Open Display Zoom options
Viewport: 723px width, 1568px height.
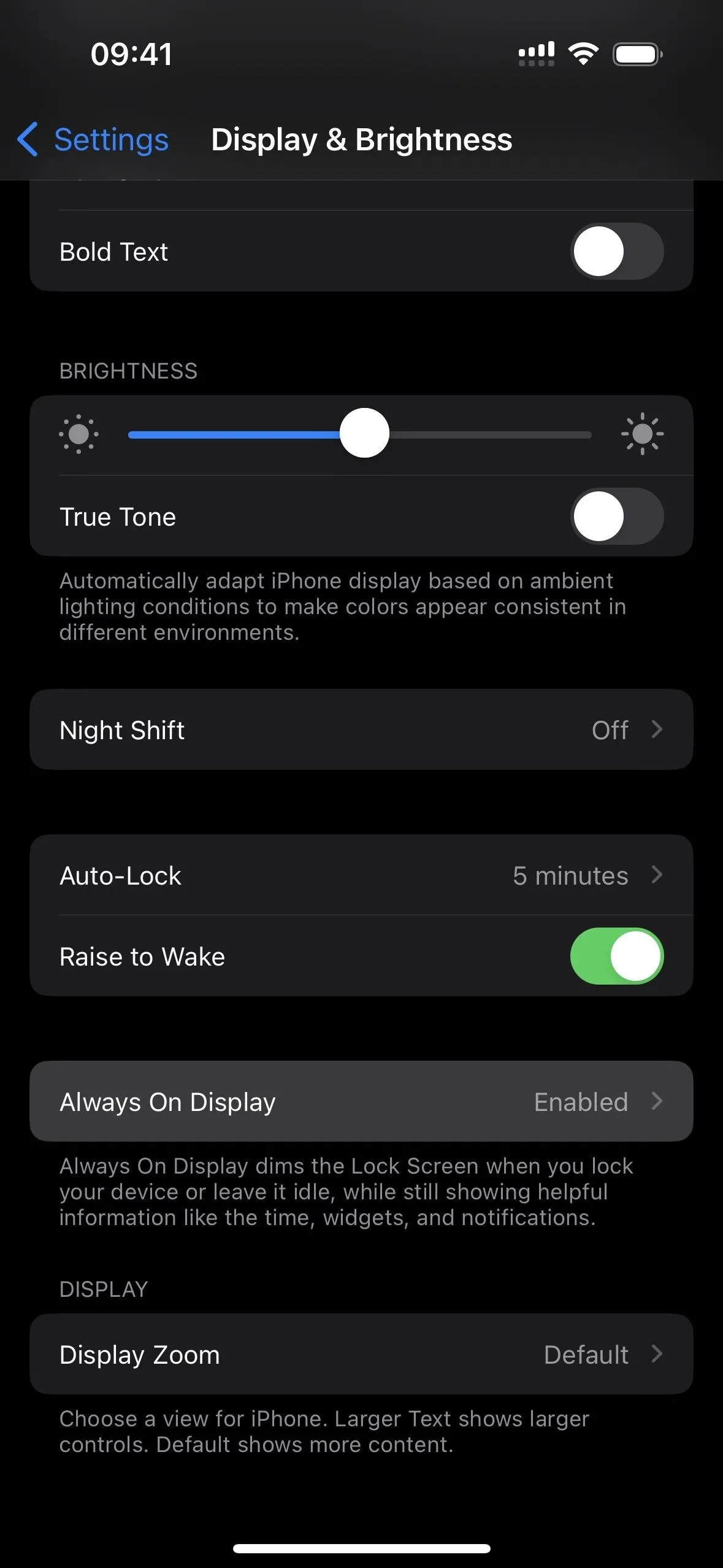pyautogui.click(x=361, y=1354)
